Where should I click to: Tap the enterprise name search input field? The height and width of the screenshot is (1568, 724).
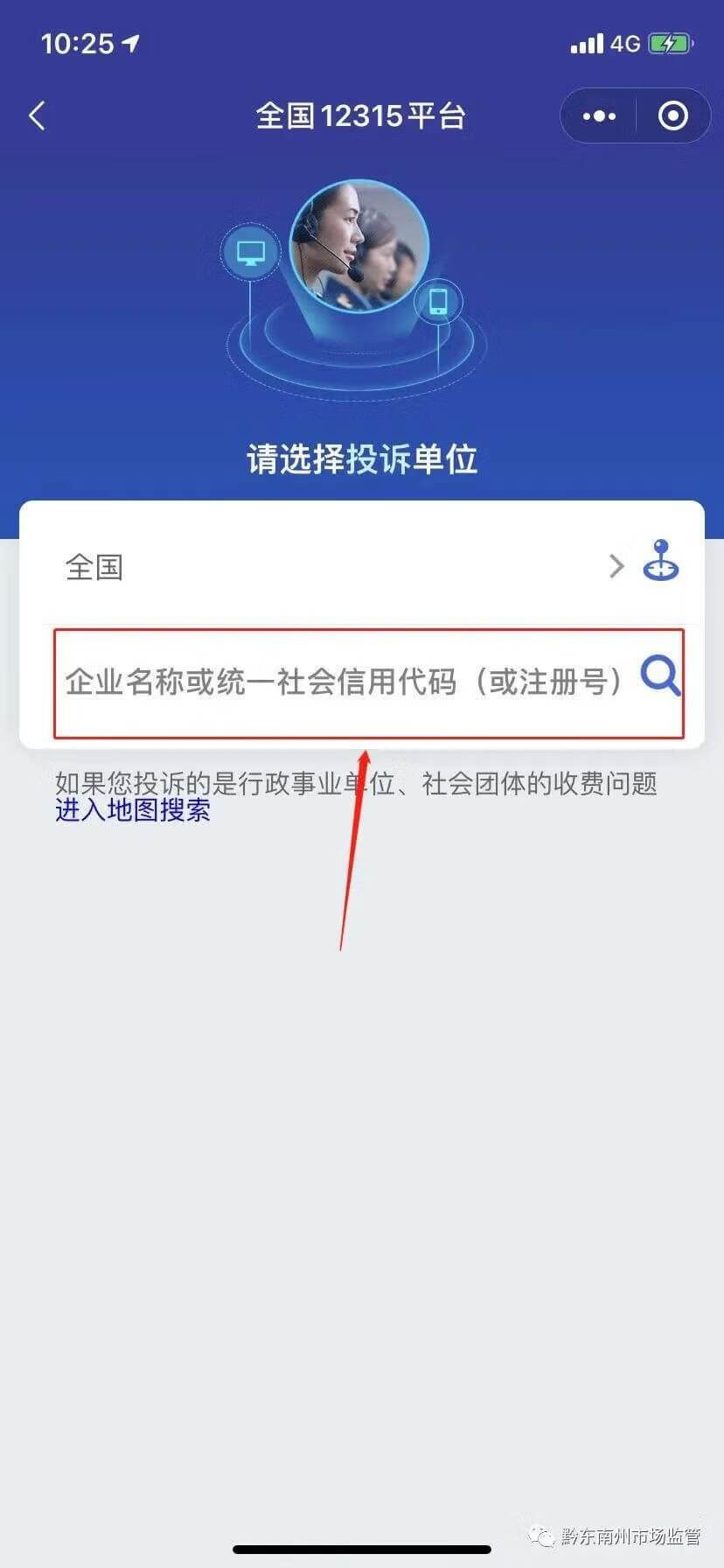point(350,682)
